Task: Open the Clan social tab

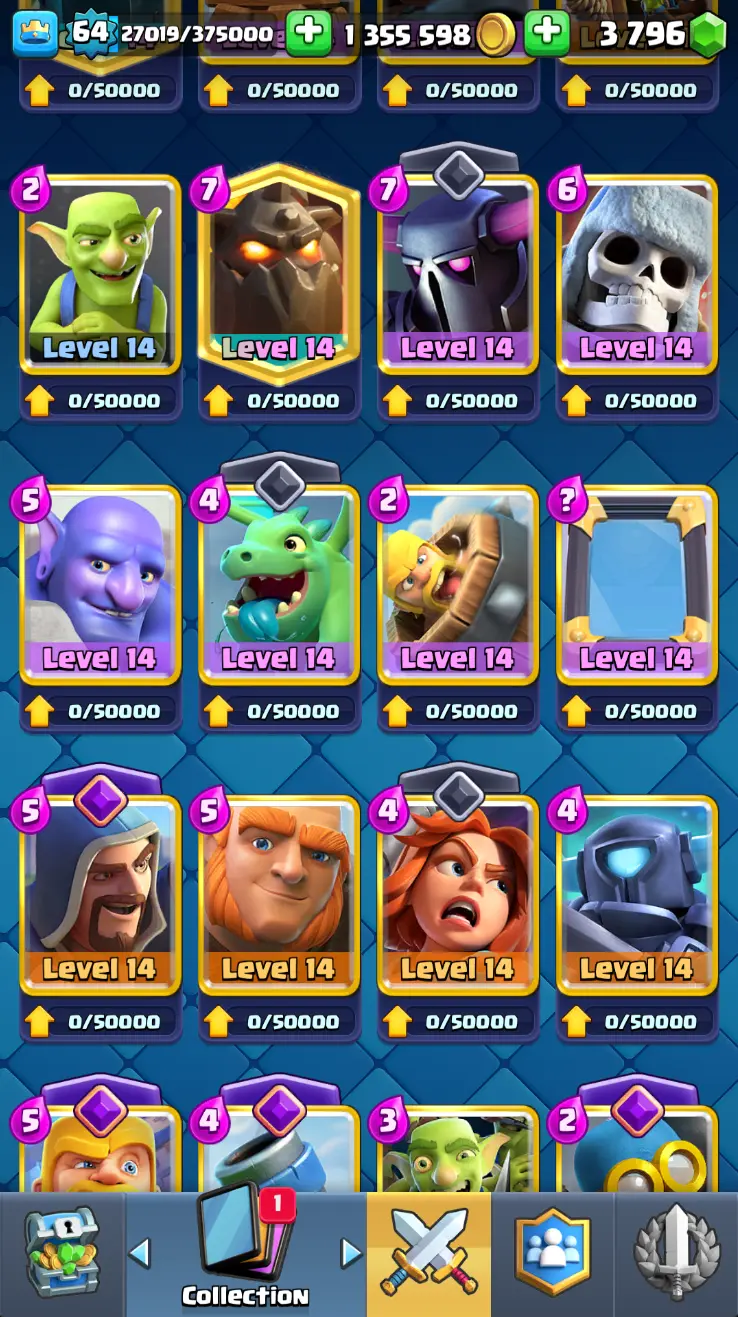Action: [x=552, y=1254]
